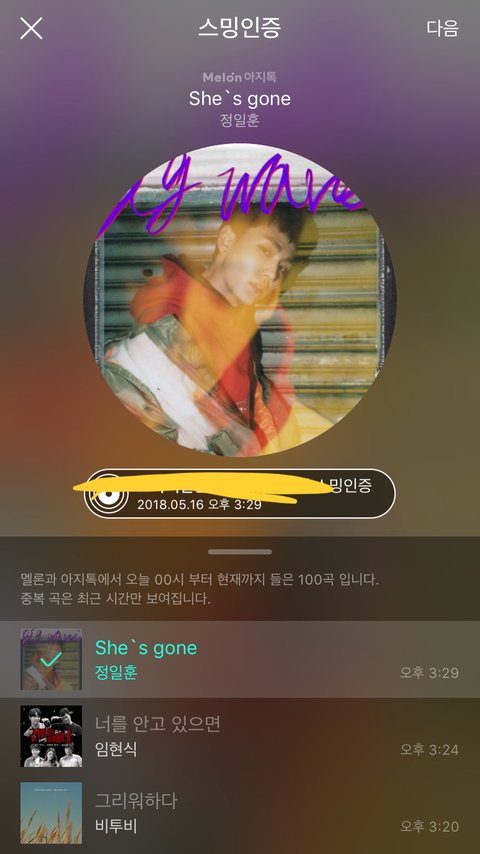Close the 스밍인증 screen
The width and height of the screenshot is (480, 854).
coord(31,28)
